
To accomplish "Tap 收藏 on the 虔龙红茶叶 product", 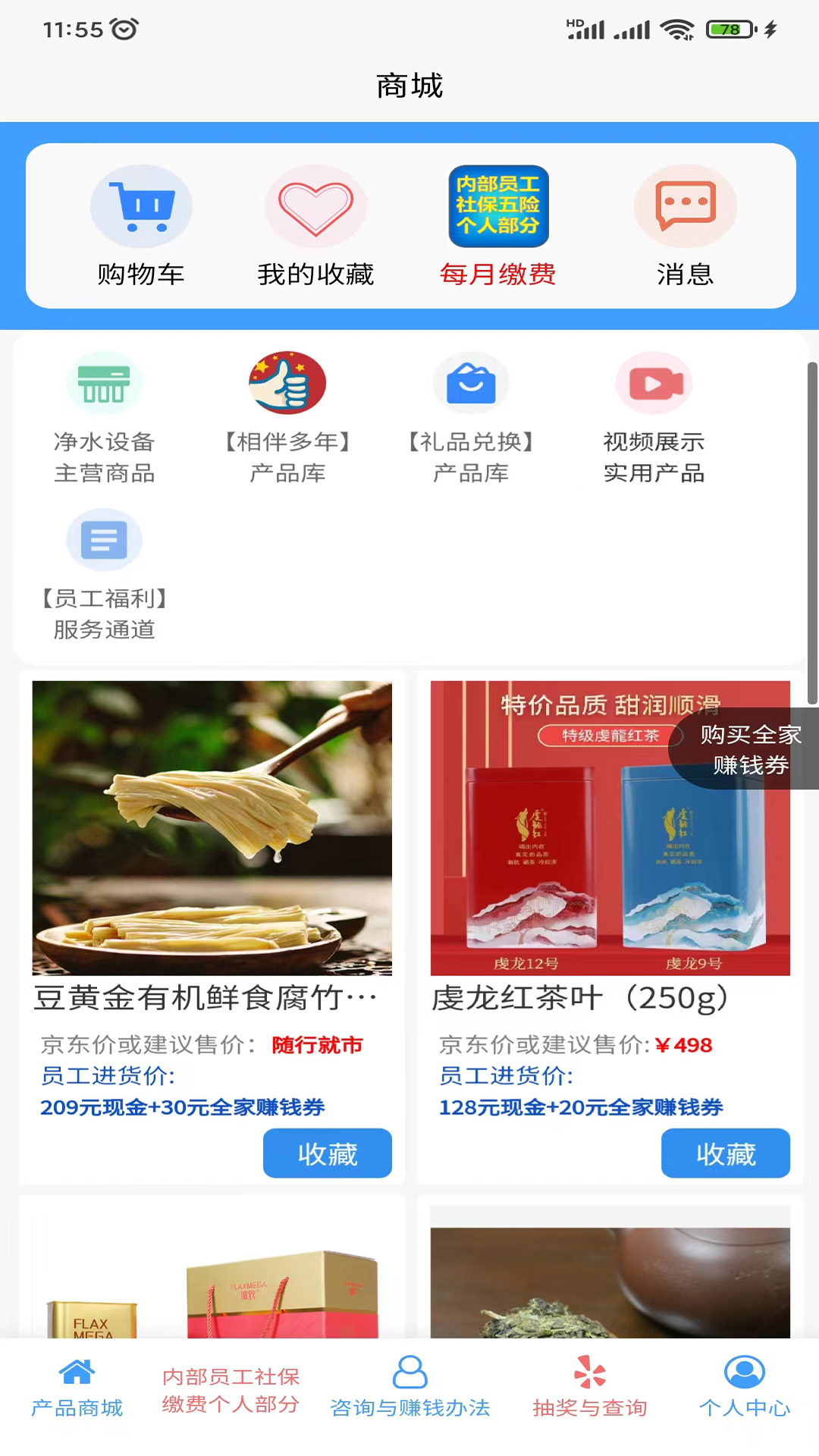I will pyautogui.click(x=725, y=1153).
